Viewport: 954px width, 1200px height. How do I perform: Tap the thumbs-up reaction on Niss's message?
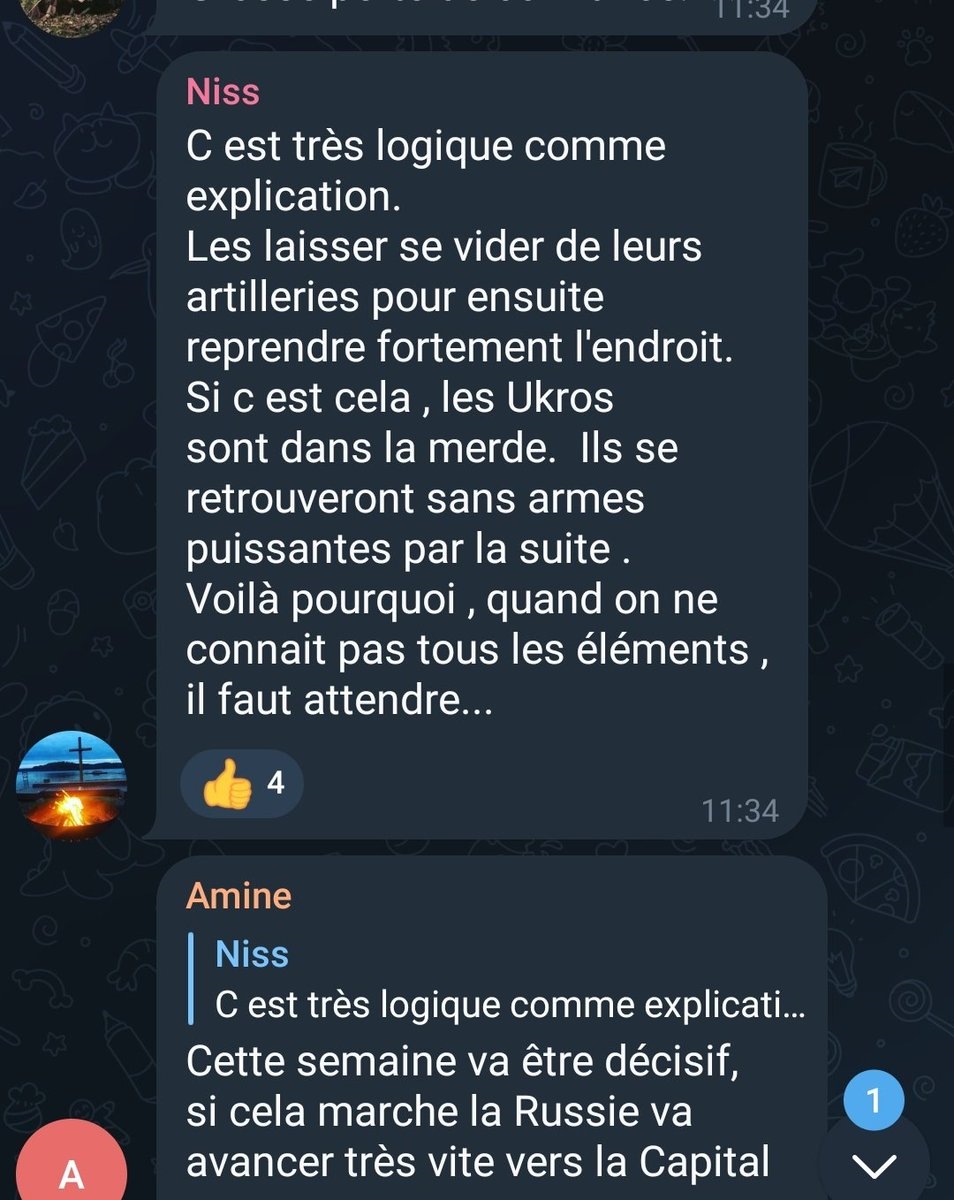click(241, 785)
